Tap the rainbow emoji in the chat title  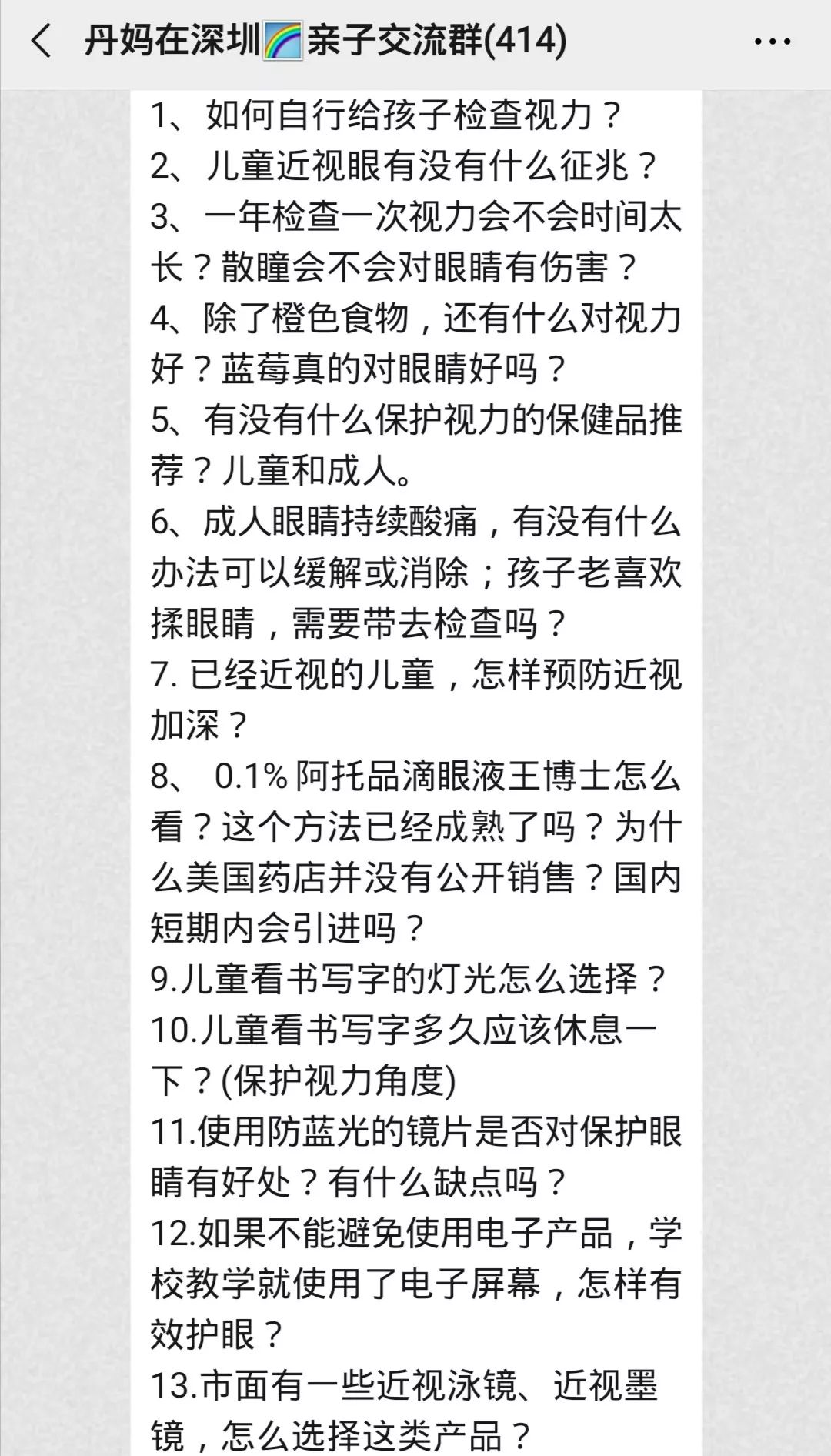(281, 40)
